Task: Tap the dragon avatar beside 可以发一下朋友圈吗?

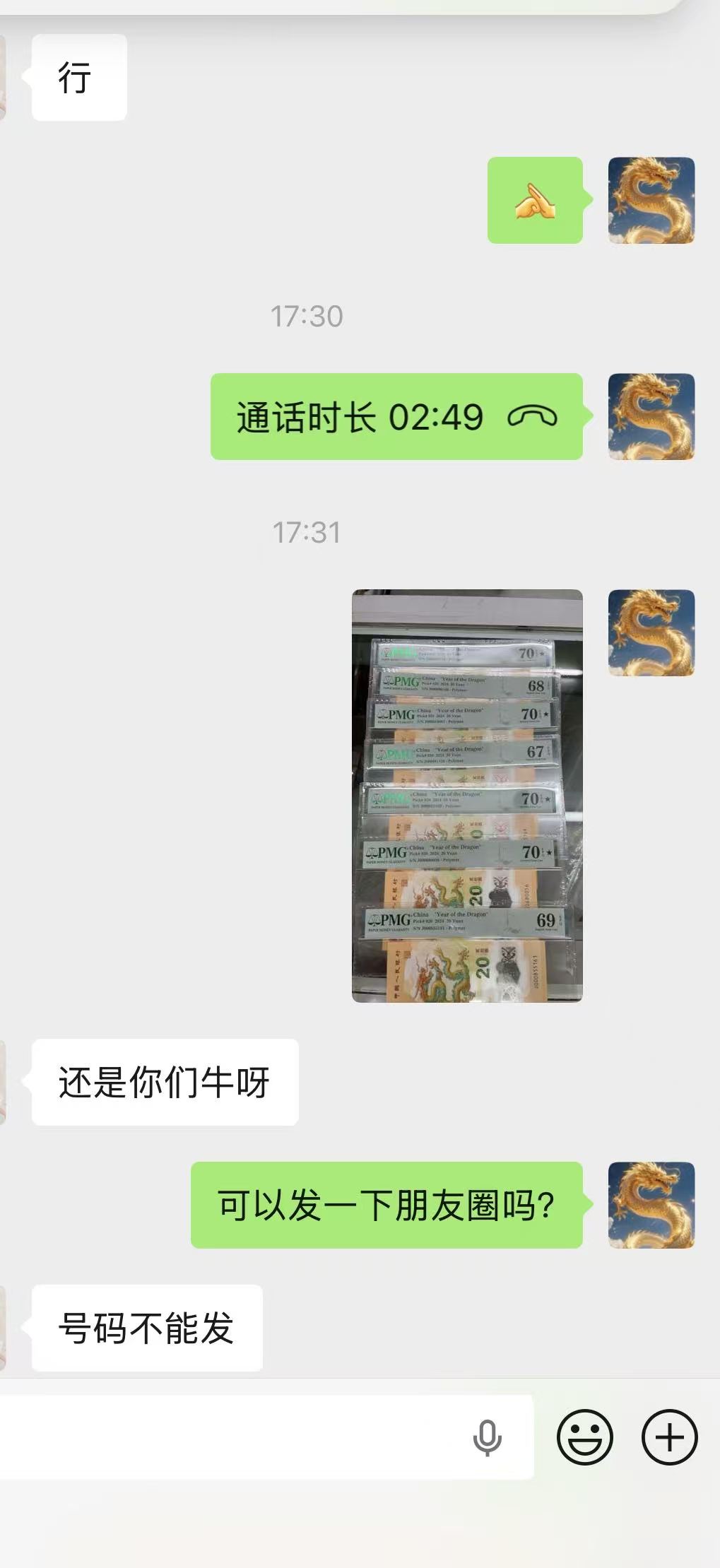Action: tap(651, 1205)
